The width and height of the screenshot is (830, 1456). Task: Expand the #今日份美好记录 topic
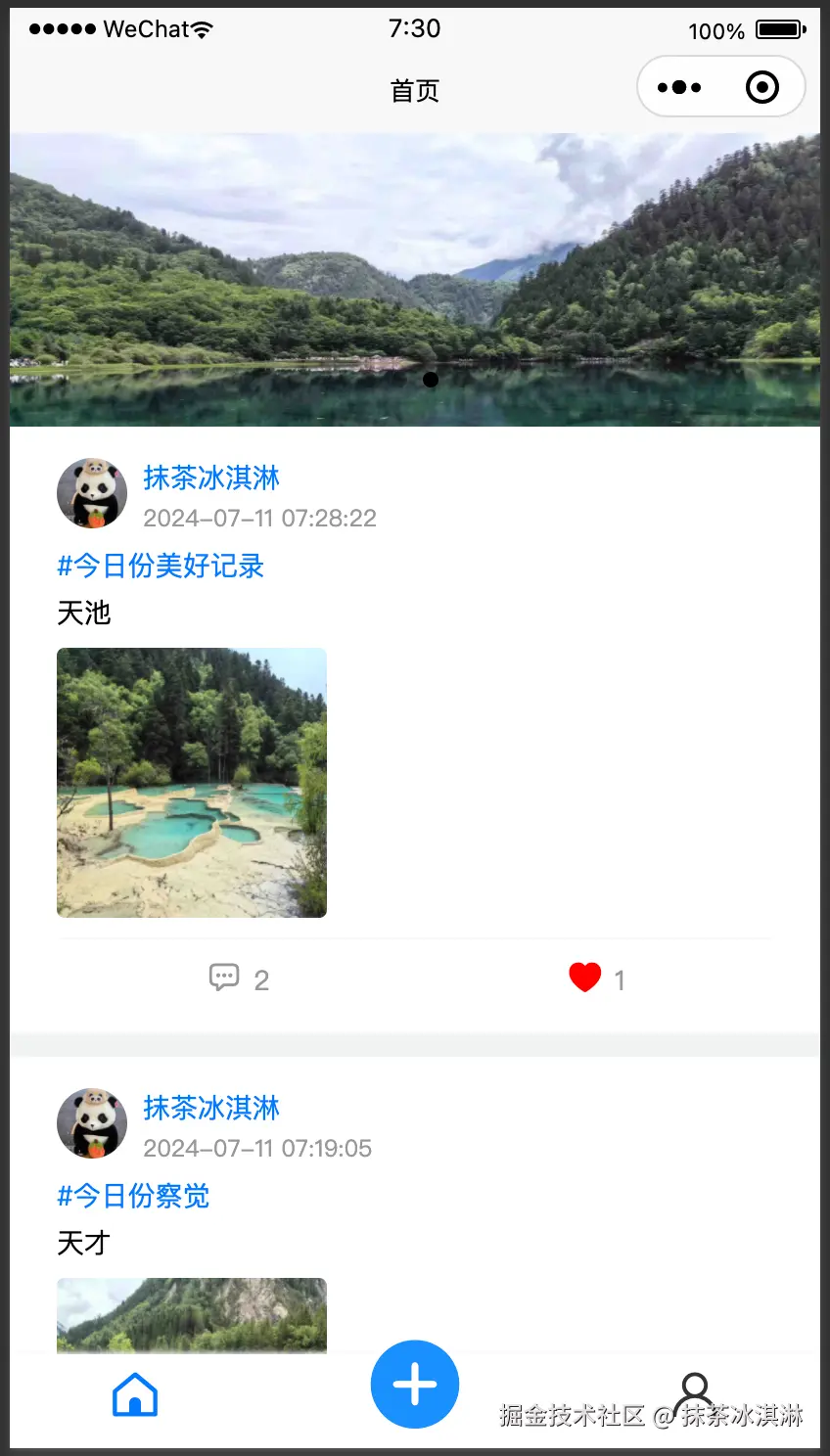coord(160,567)
